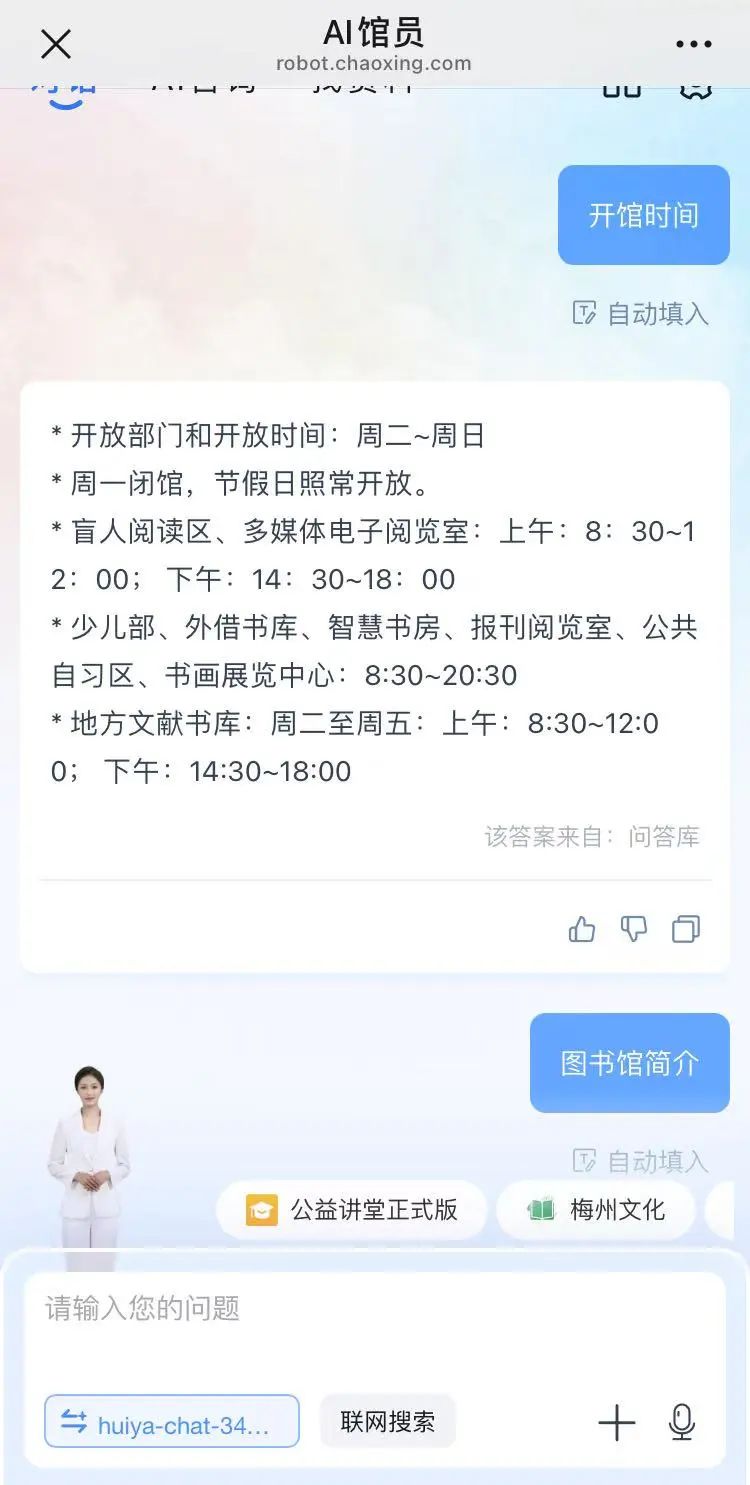Screen dimensions: 750x1485
Task: Like the opening hours answer
Action: tap(582, 930)
